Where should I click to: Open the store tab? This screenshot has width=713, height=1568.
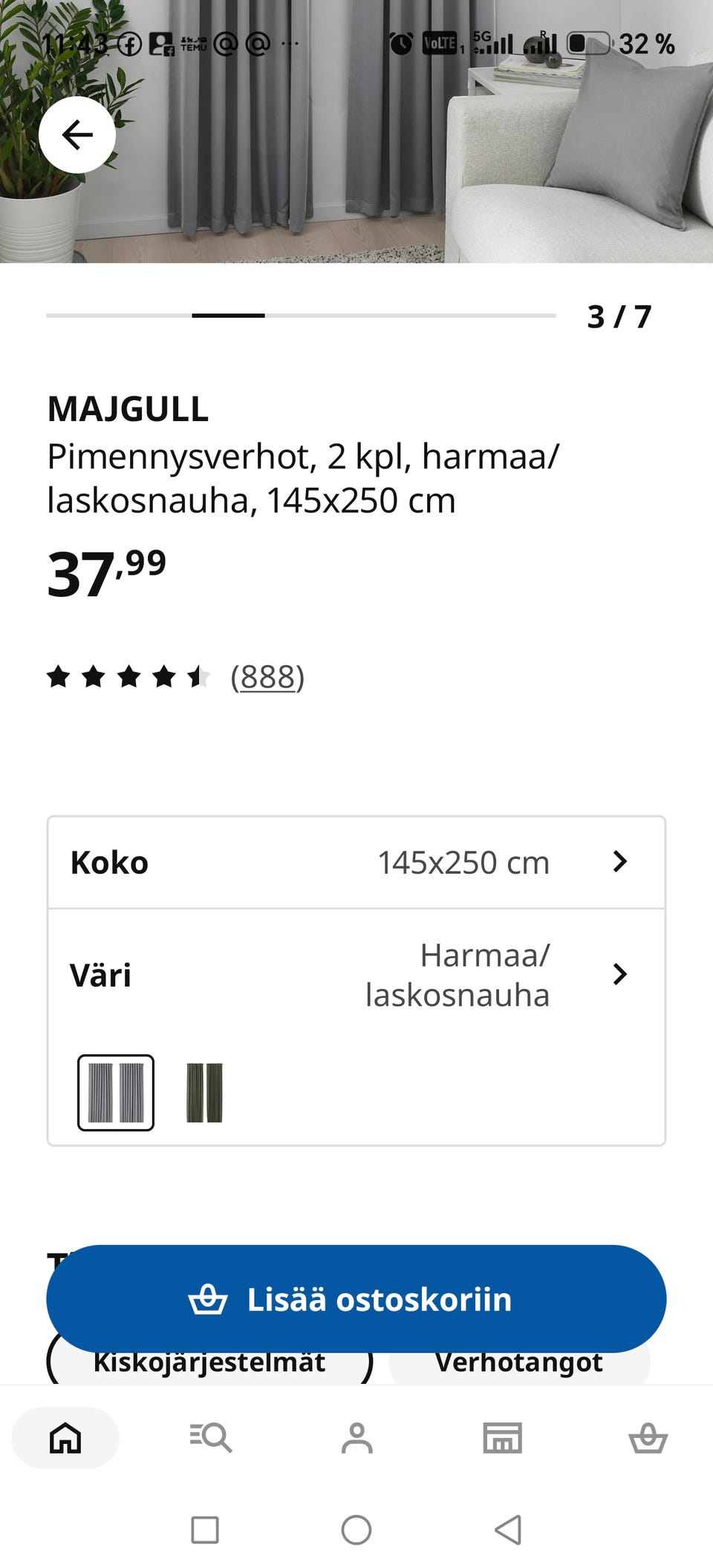503,1437
